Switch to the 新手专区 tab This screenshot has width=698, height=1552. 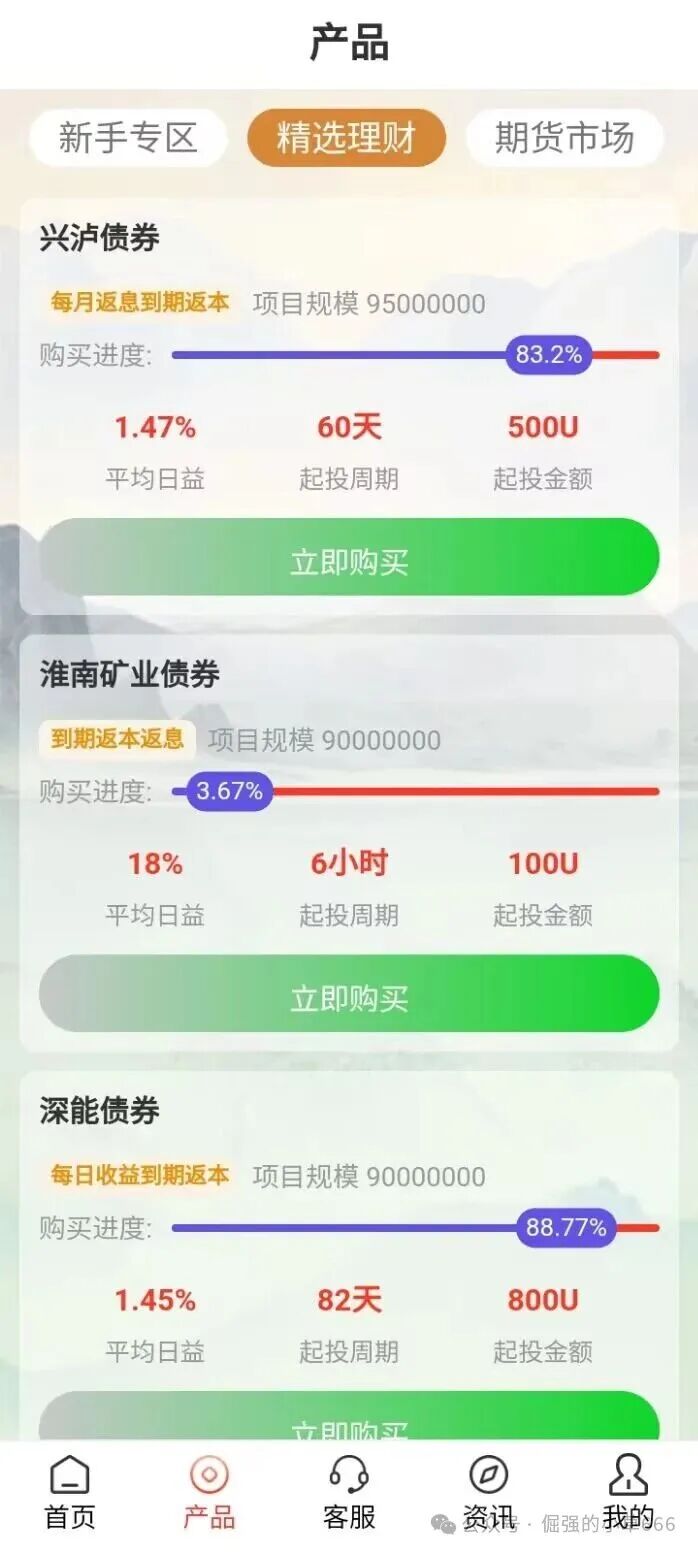128,138
